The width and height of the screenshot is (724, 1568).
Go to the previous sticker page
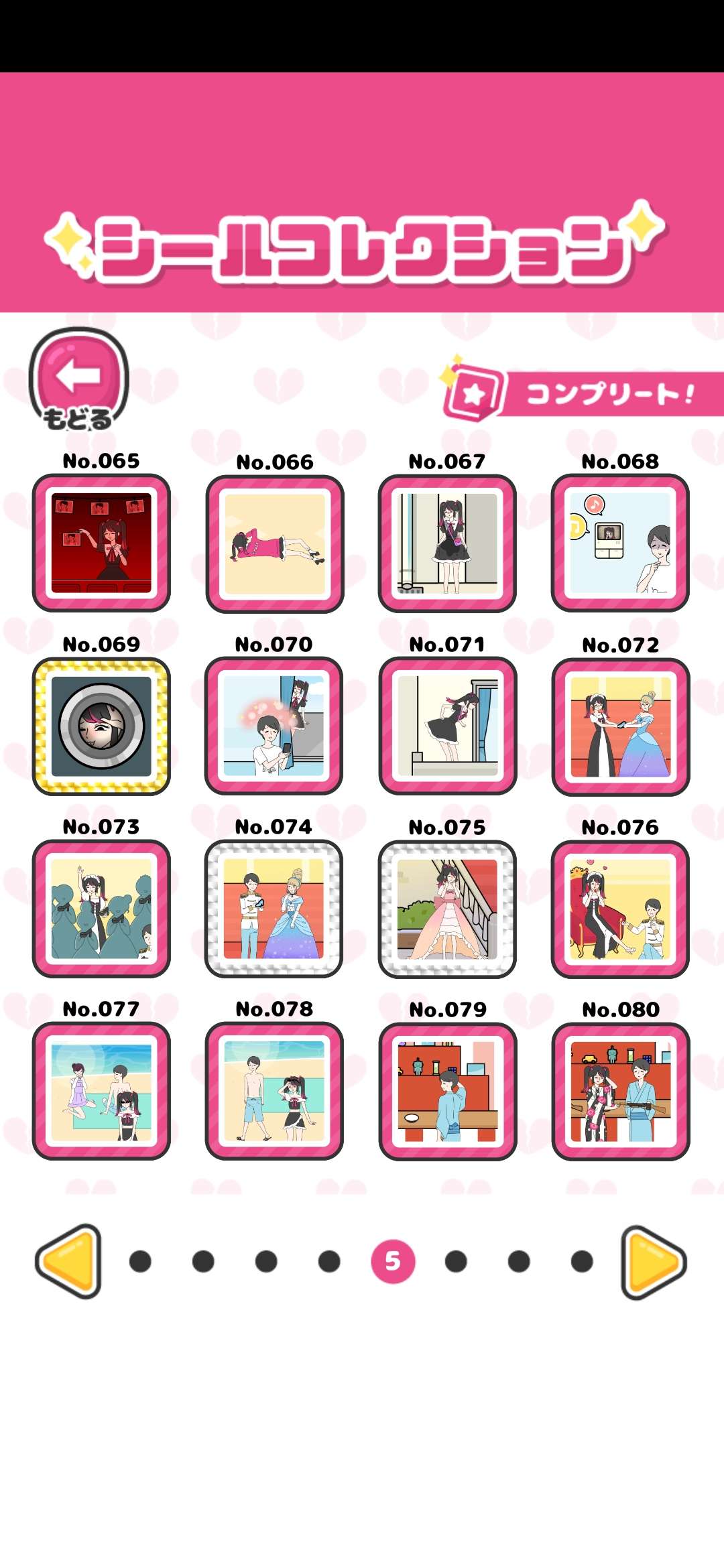68,1261
